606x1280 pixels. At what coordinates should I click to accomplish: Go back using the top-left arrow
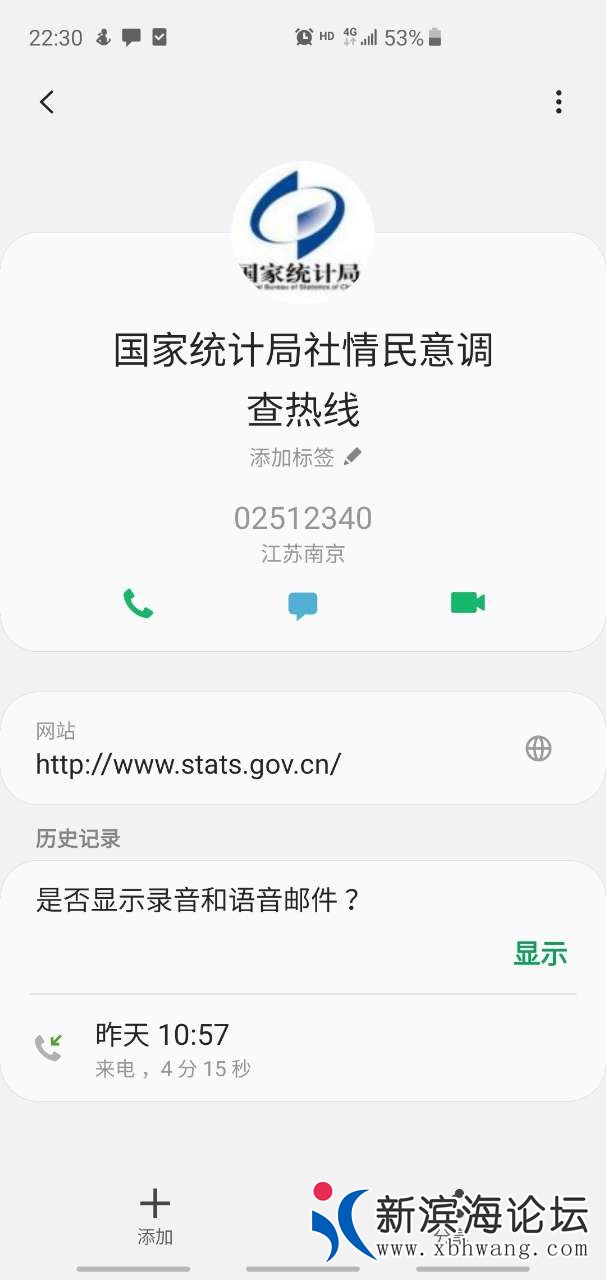[47, 101]
